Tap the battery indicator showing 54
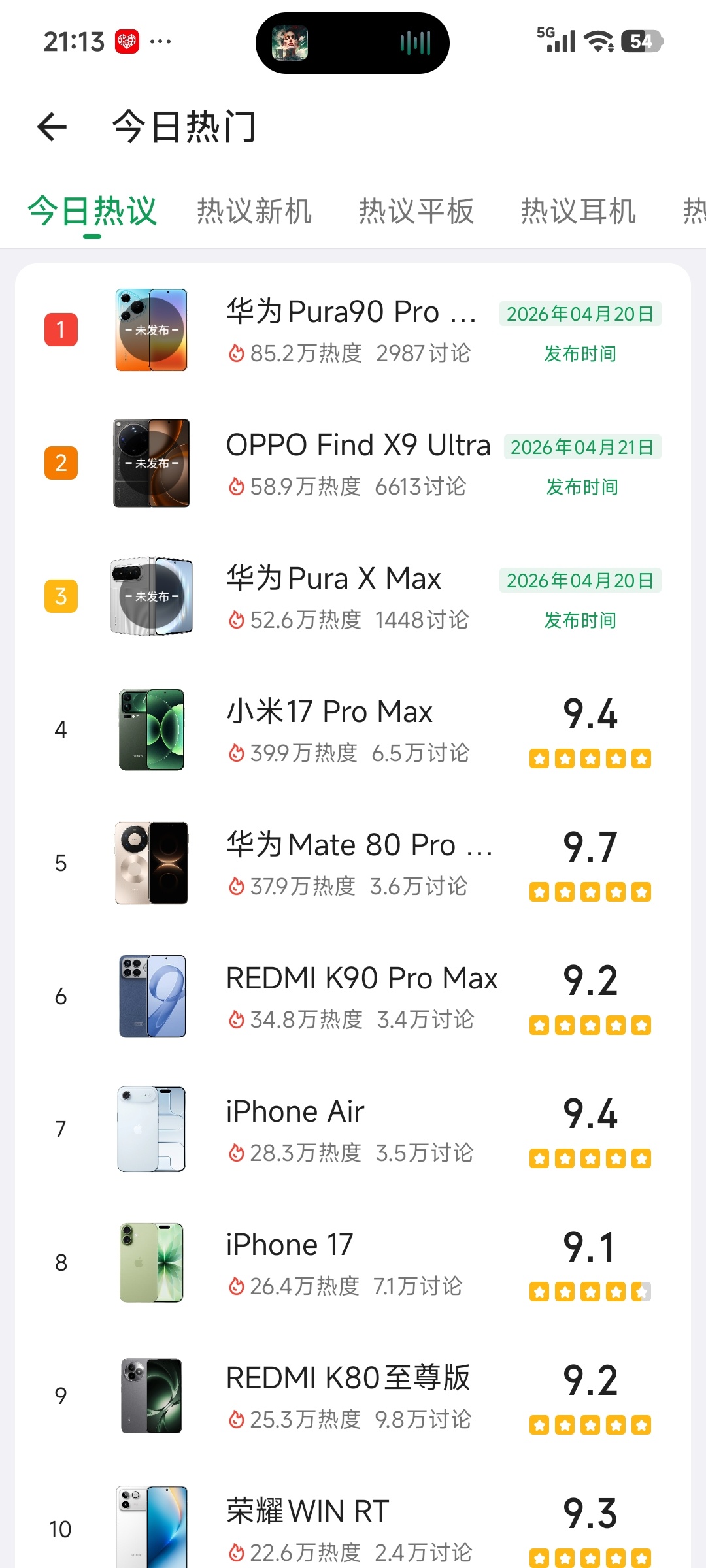The image size is (706, 1568). (641, 41)
